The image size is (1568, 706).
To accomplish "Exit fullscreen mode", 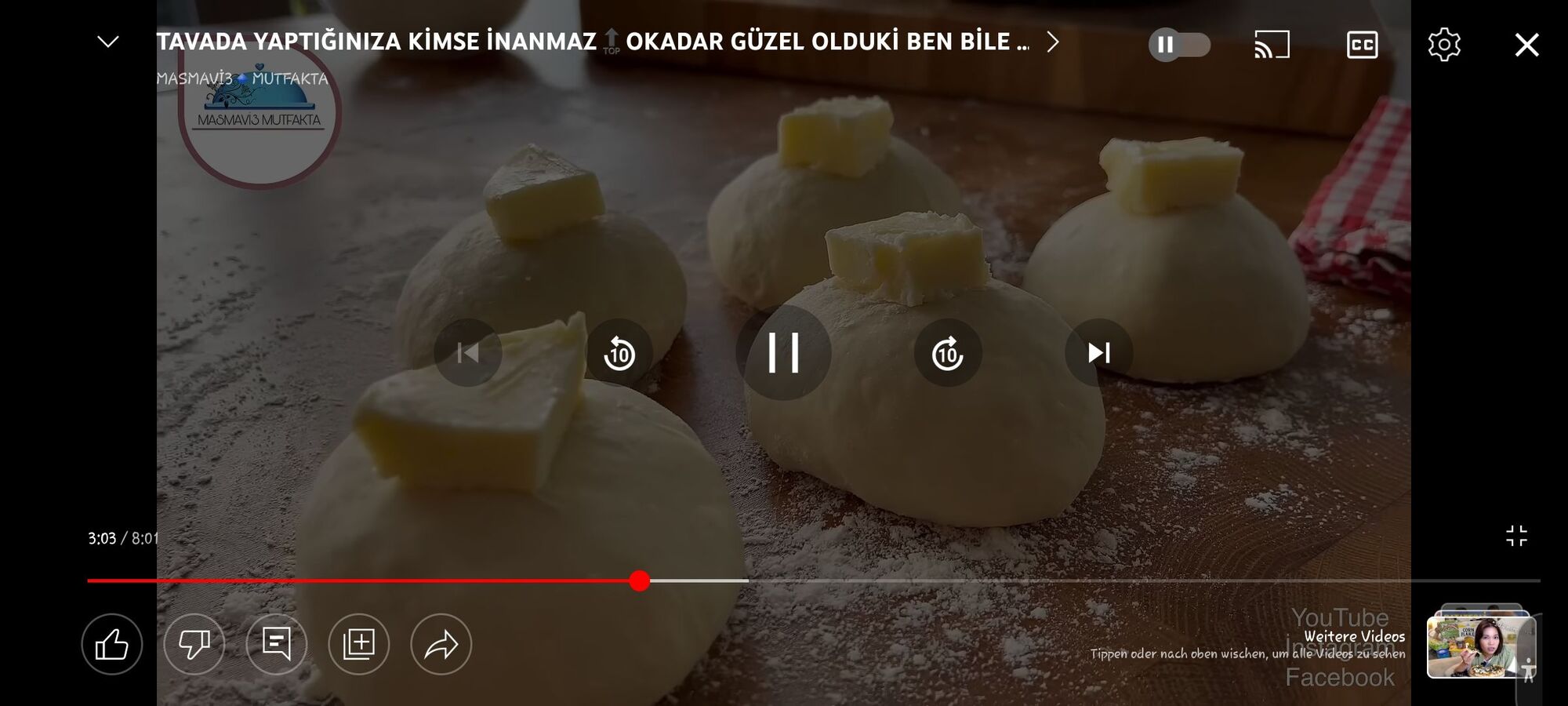I will click(1516, 536).
